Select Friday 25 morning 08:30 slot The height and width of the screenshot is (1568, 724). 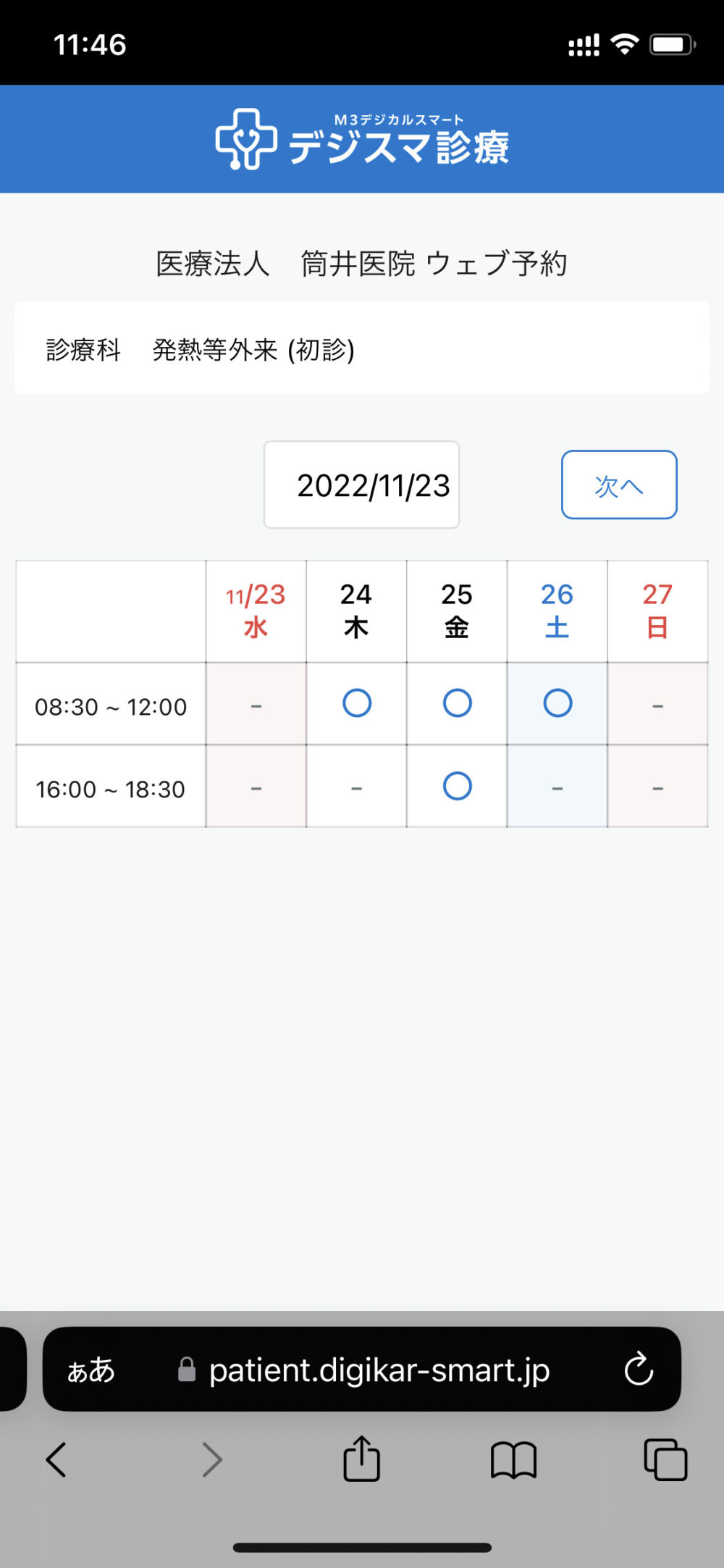coord(458,703)
